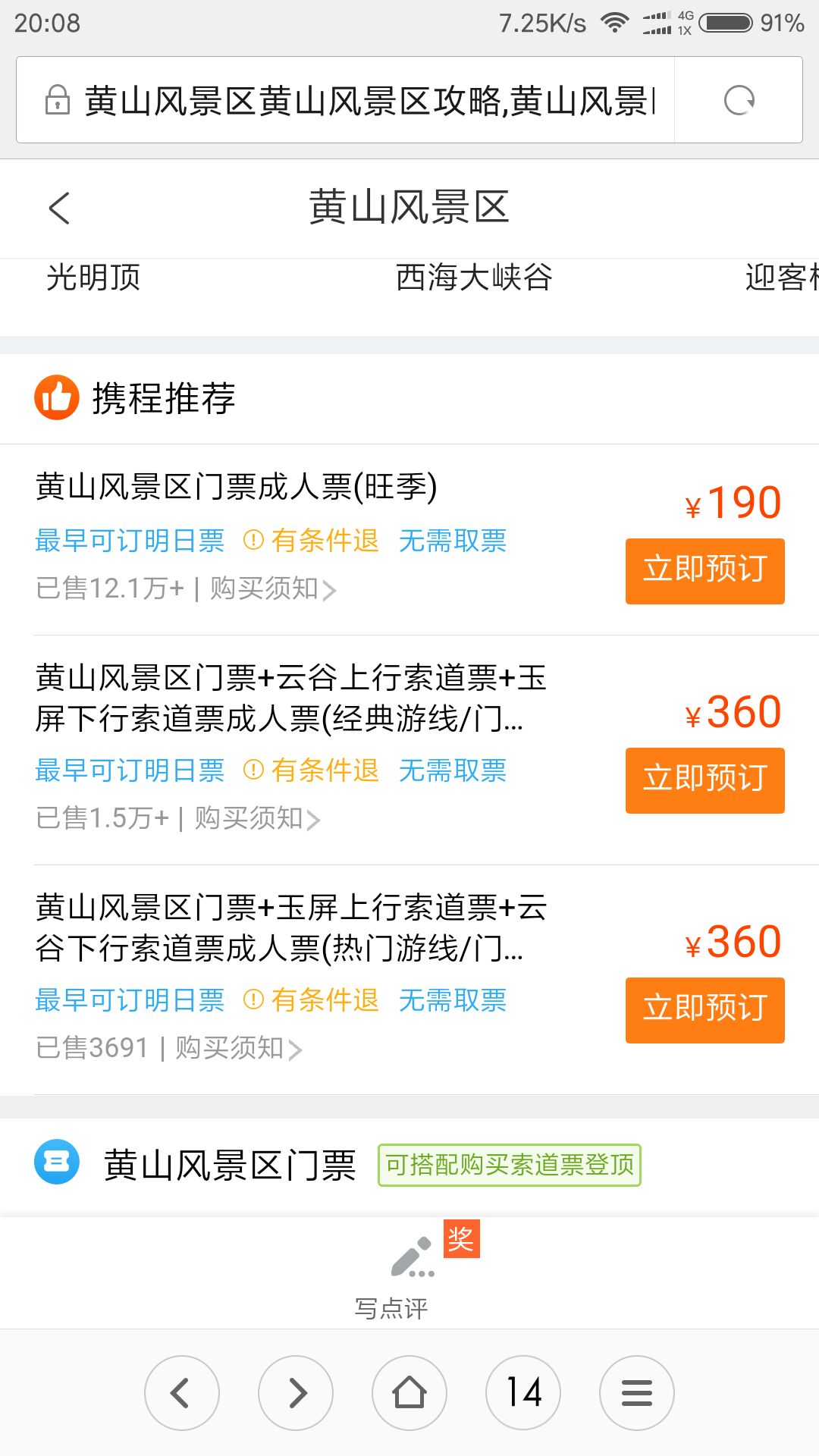Reload the page with the refresh icon
Viewport: 819px width, 1456px height.
tap(739, 100)
